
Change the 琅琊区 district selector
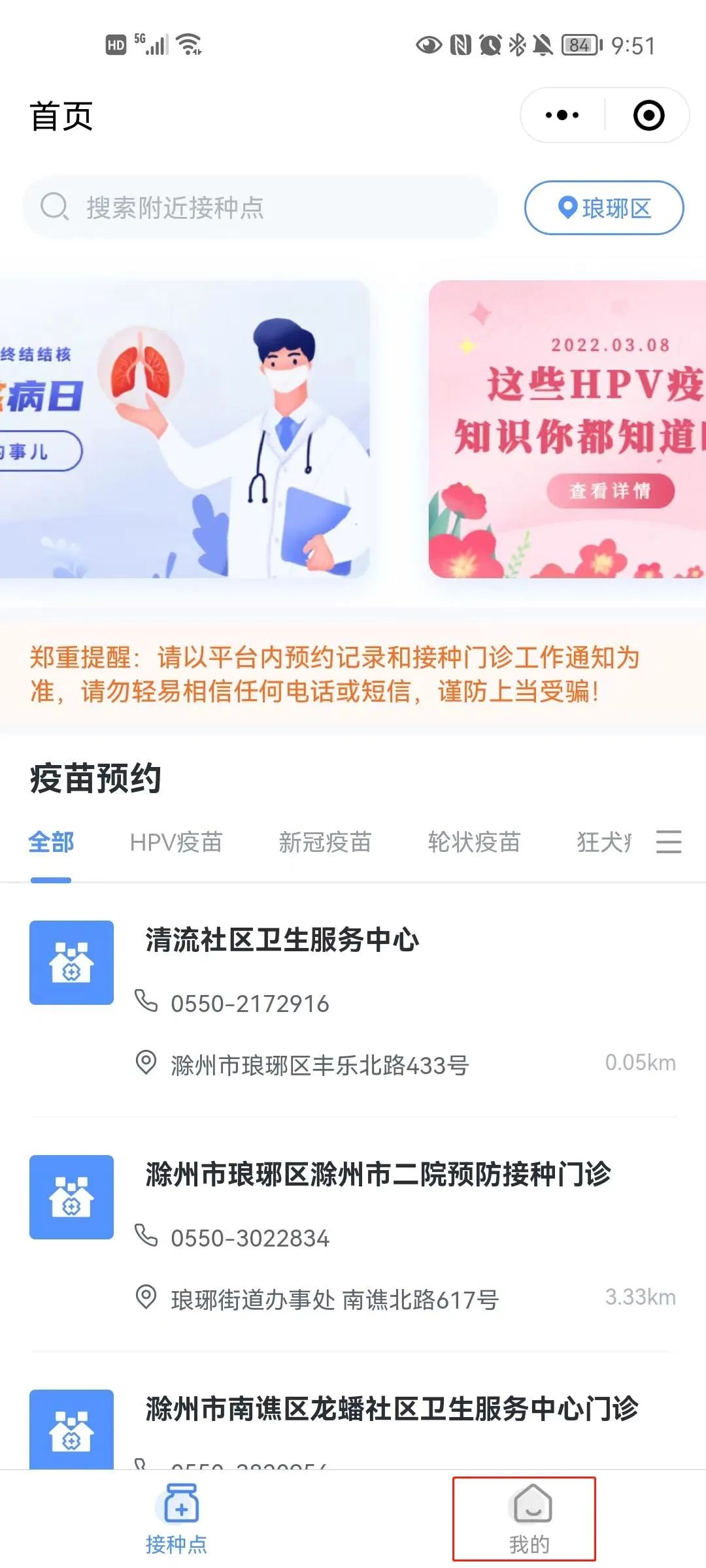tap(604, 208)
